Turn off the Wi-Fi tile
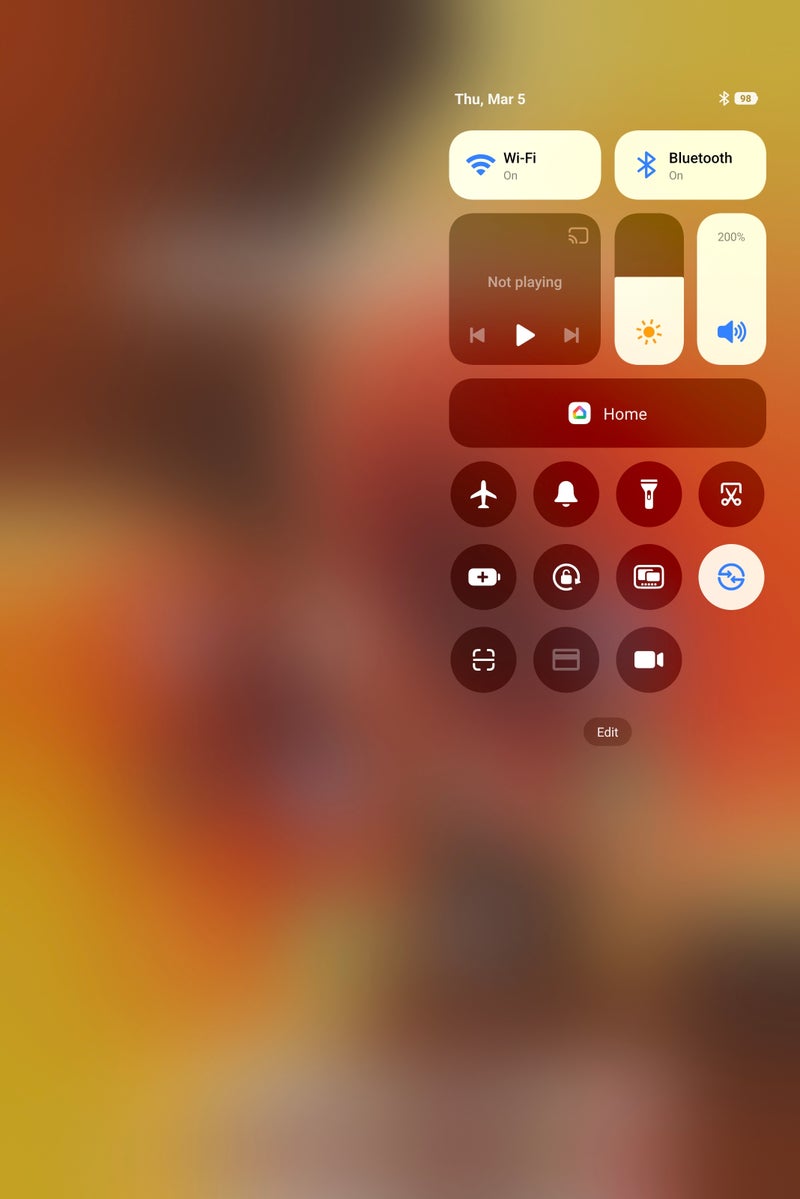 click(x=524, y=165)
